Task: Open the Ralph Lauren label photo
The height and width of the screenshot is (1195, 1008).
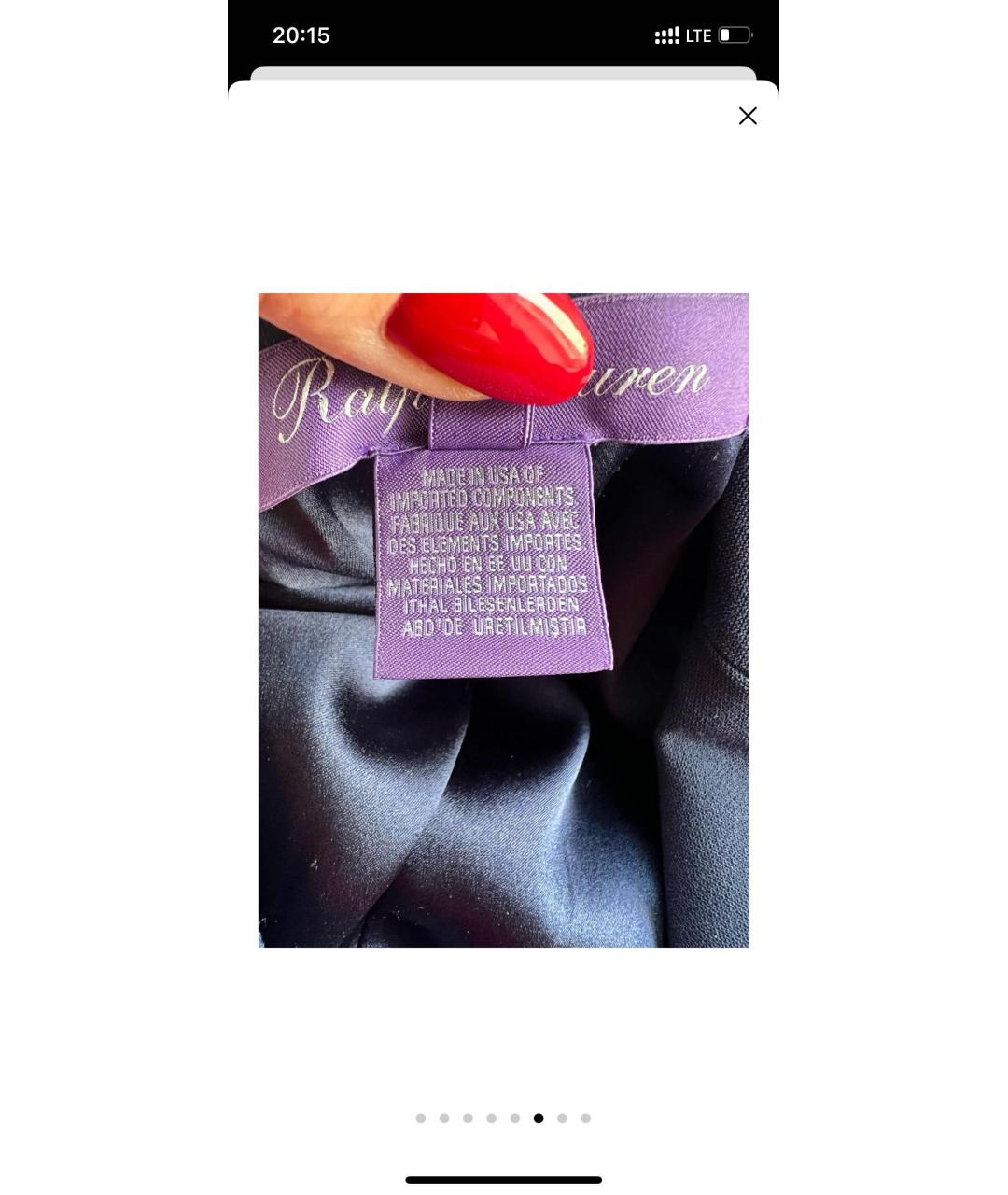Action: tap(503, 620)
